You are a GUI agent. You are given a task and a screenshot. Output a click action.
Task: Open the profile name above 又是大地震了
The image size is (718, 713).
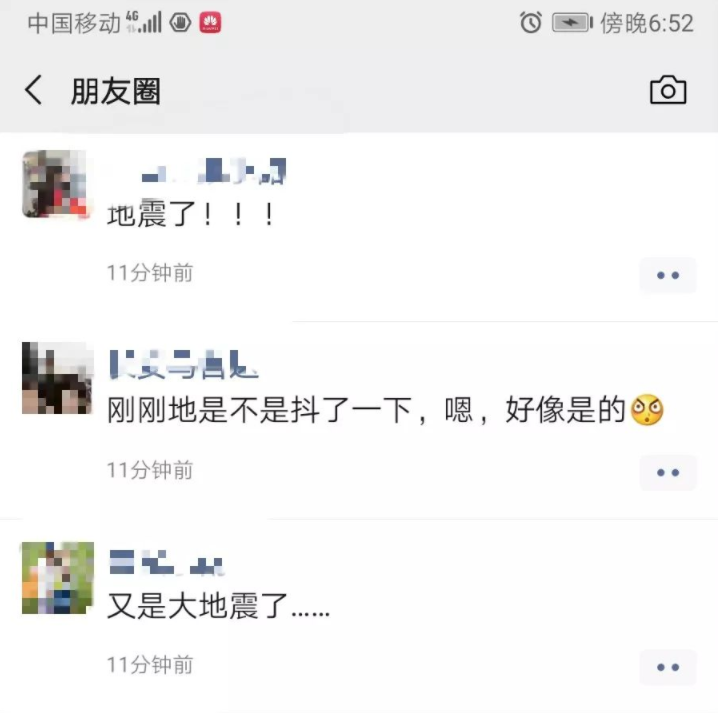165,564
